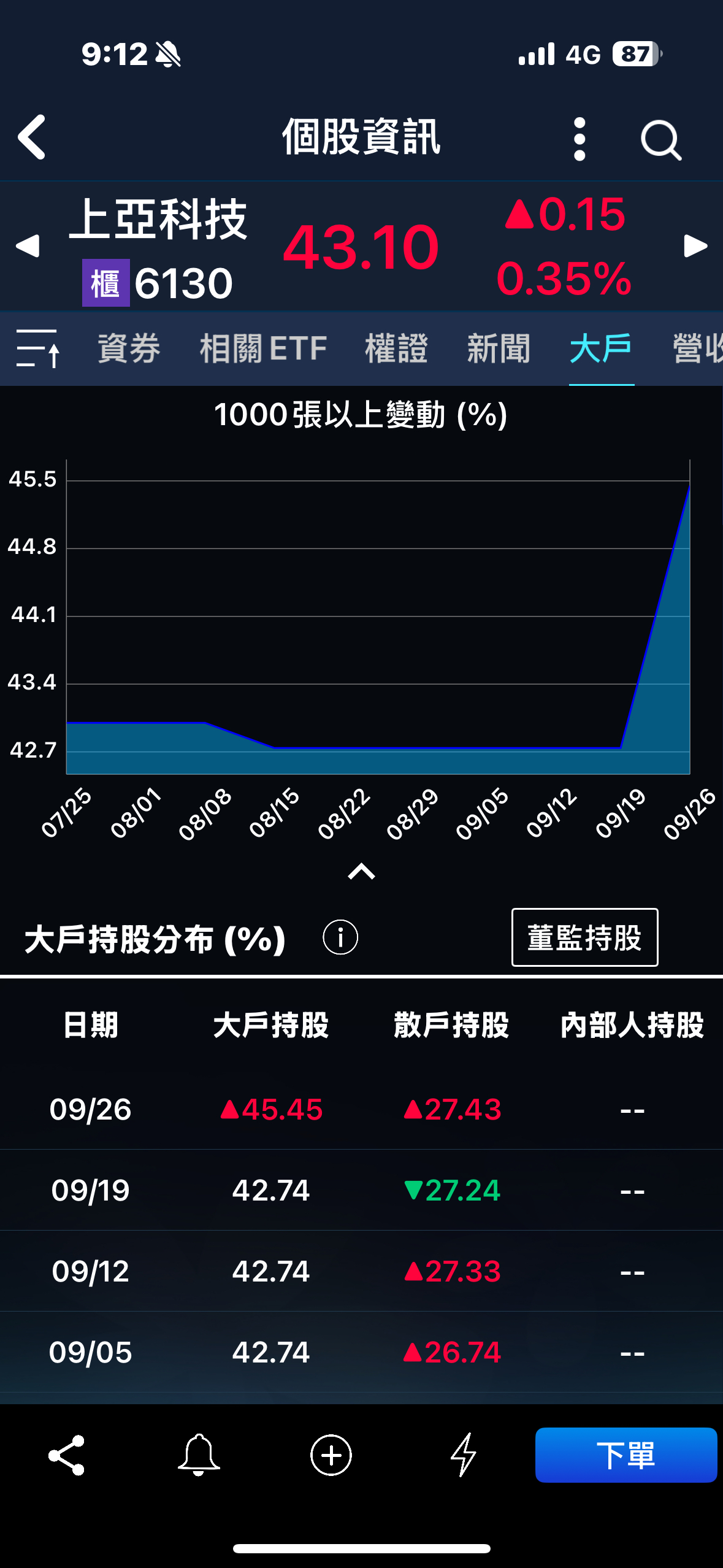723x1568 pixels.
Task: Open the stock search
Action: pos(660,140)
